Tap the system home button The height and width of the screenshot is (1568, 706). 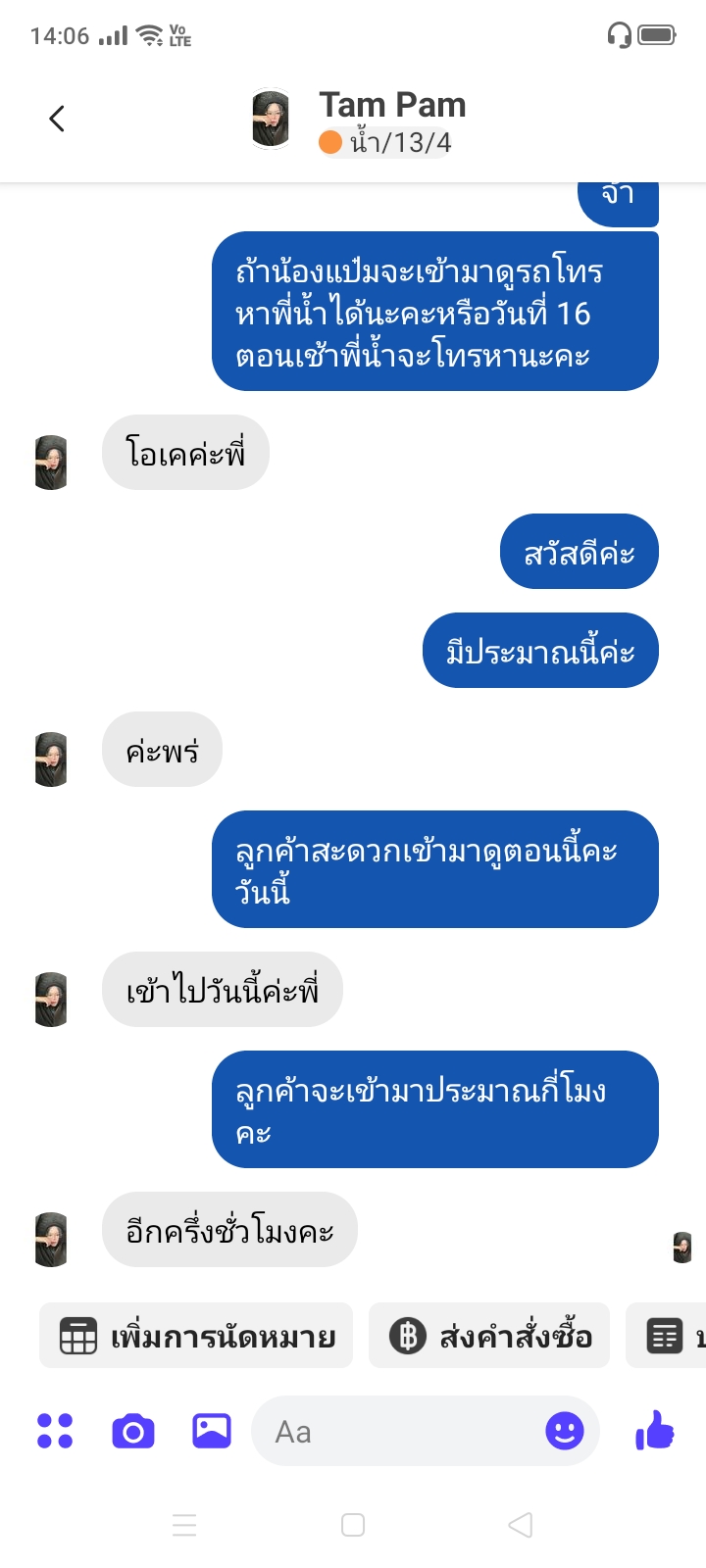(x=353, y=1525)
